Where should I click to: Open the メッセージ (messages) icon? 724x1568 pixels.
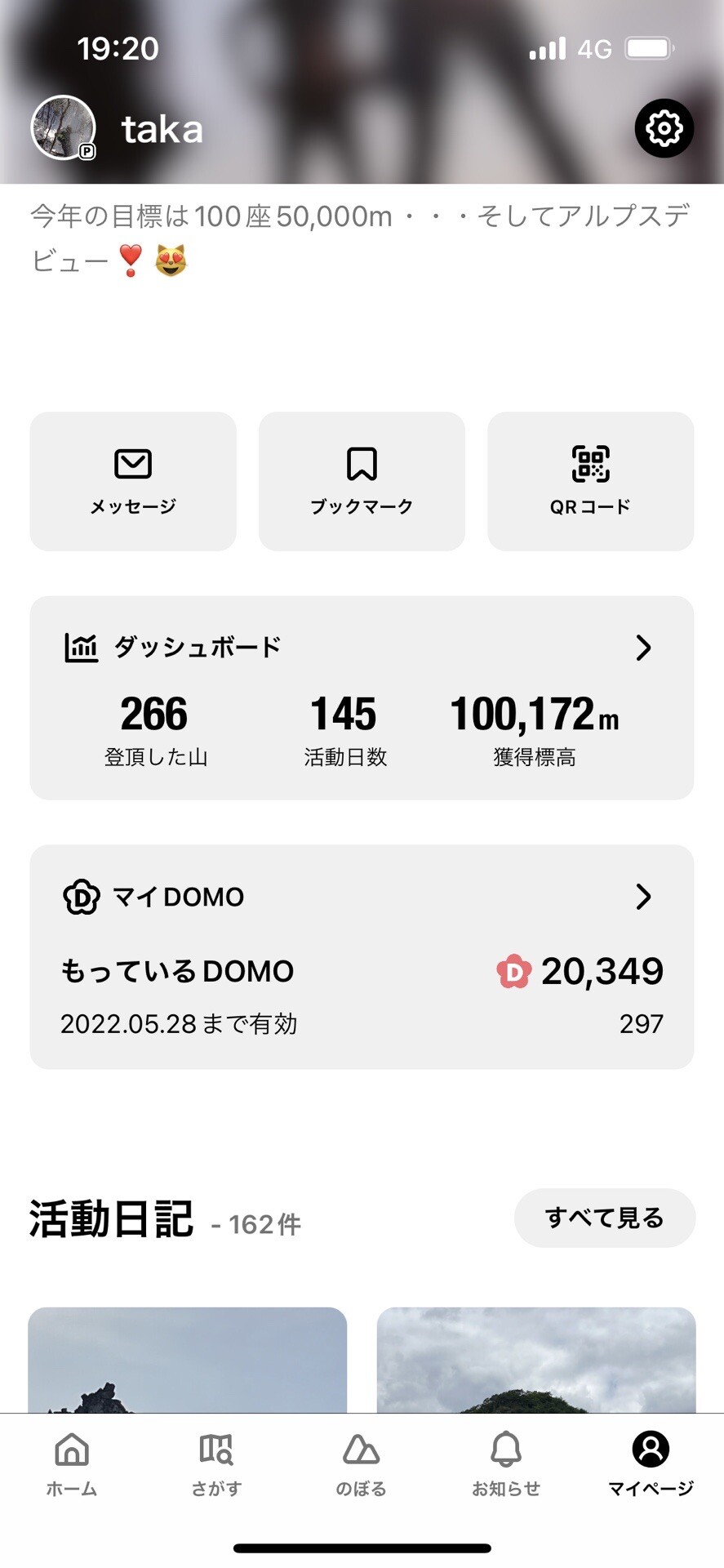(x=132, y=480)
